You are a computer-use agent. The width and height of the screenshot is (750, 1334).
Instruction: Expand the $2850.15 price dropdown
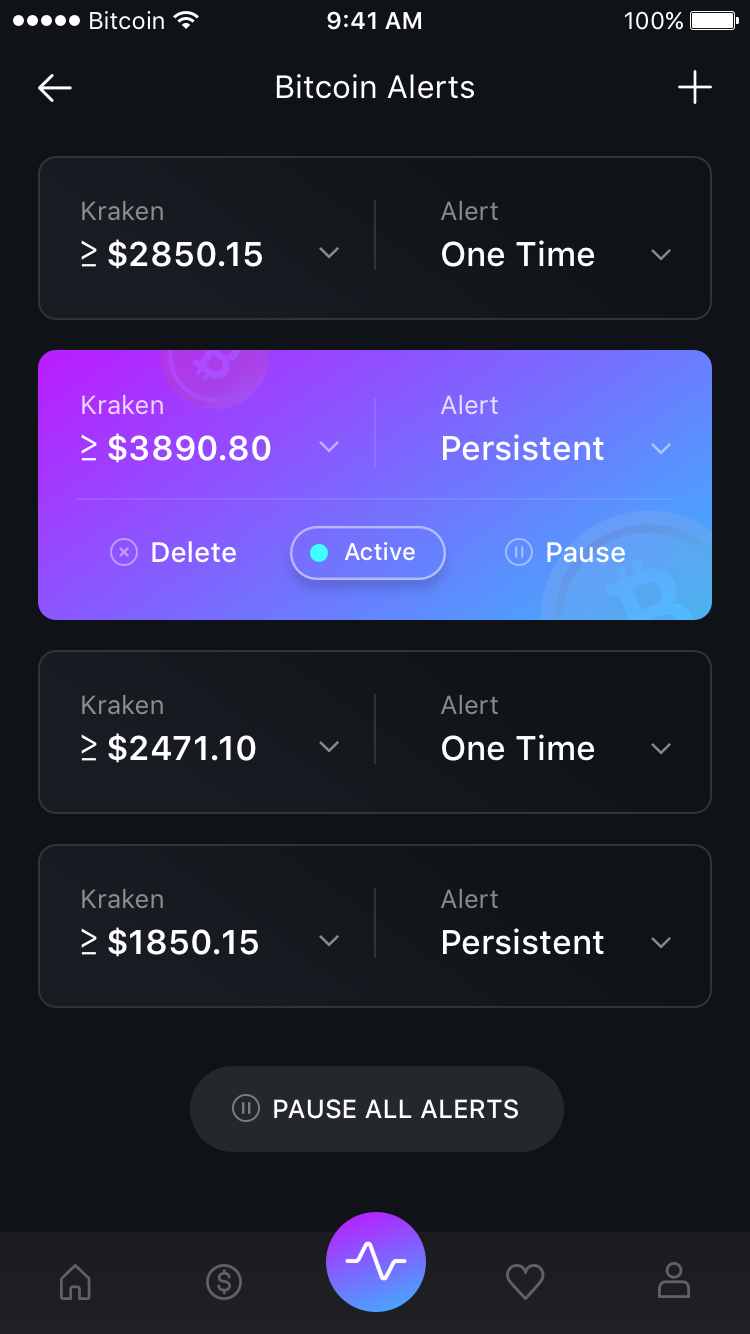point(329,254)
